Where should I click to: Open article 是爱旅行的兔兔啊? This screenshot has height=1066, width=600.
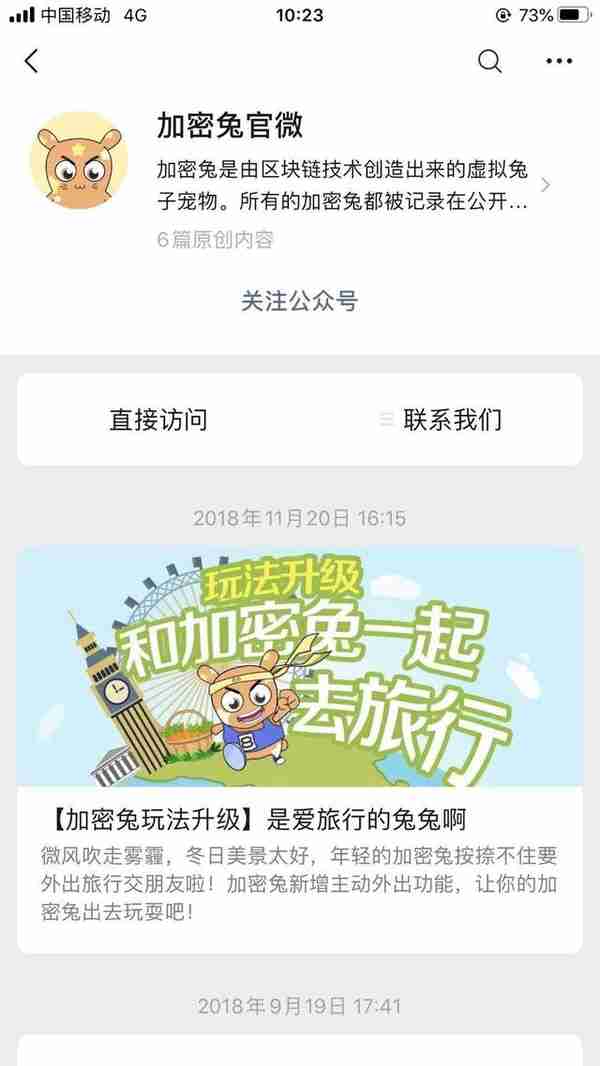300,820
